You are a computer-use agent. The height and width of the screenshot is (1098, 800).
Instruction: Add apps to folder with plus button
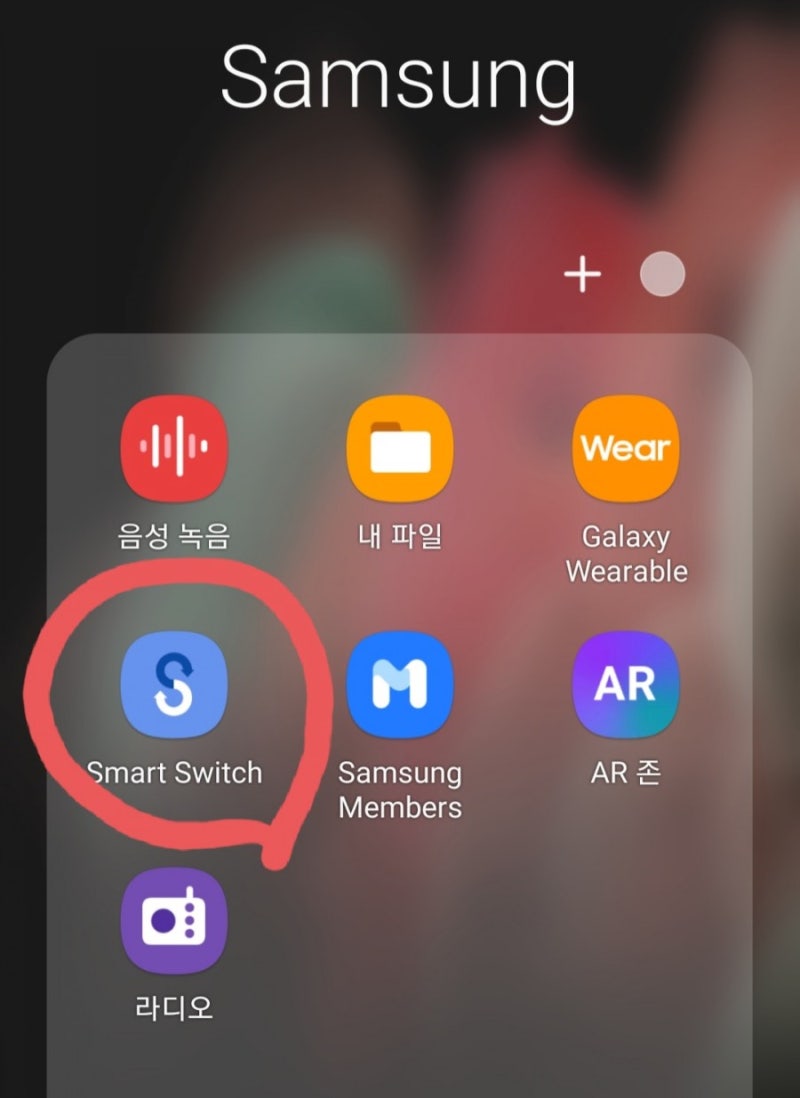point(582,275)
